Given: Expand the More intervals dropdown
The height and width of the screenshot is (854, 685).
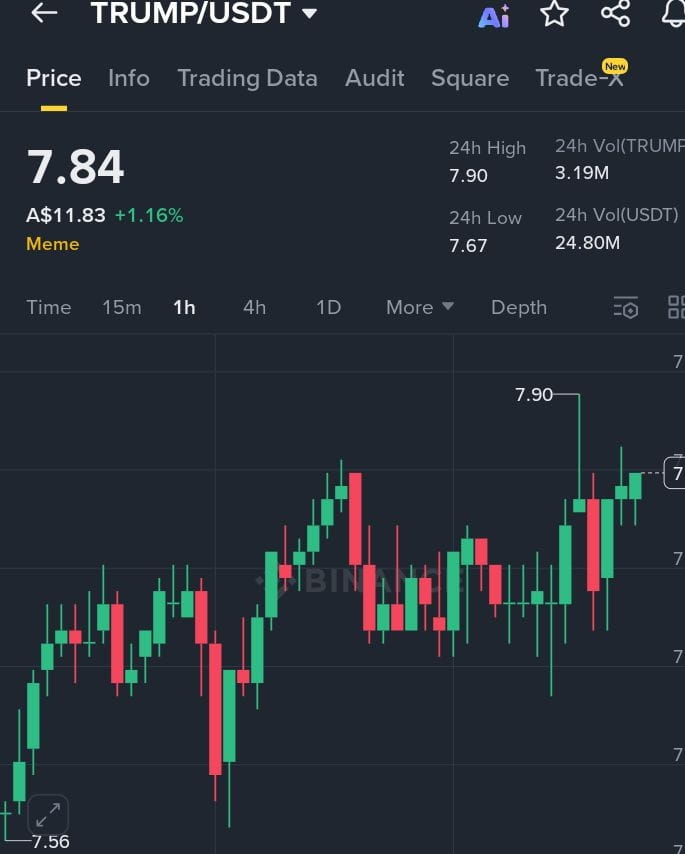Looking at the screenshot, I should pyautogui.click(x=419, y=307).
